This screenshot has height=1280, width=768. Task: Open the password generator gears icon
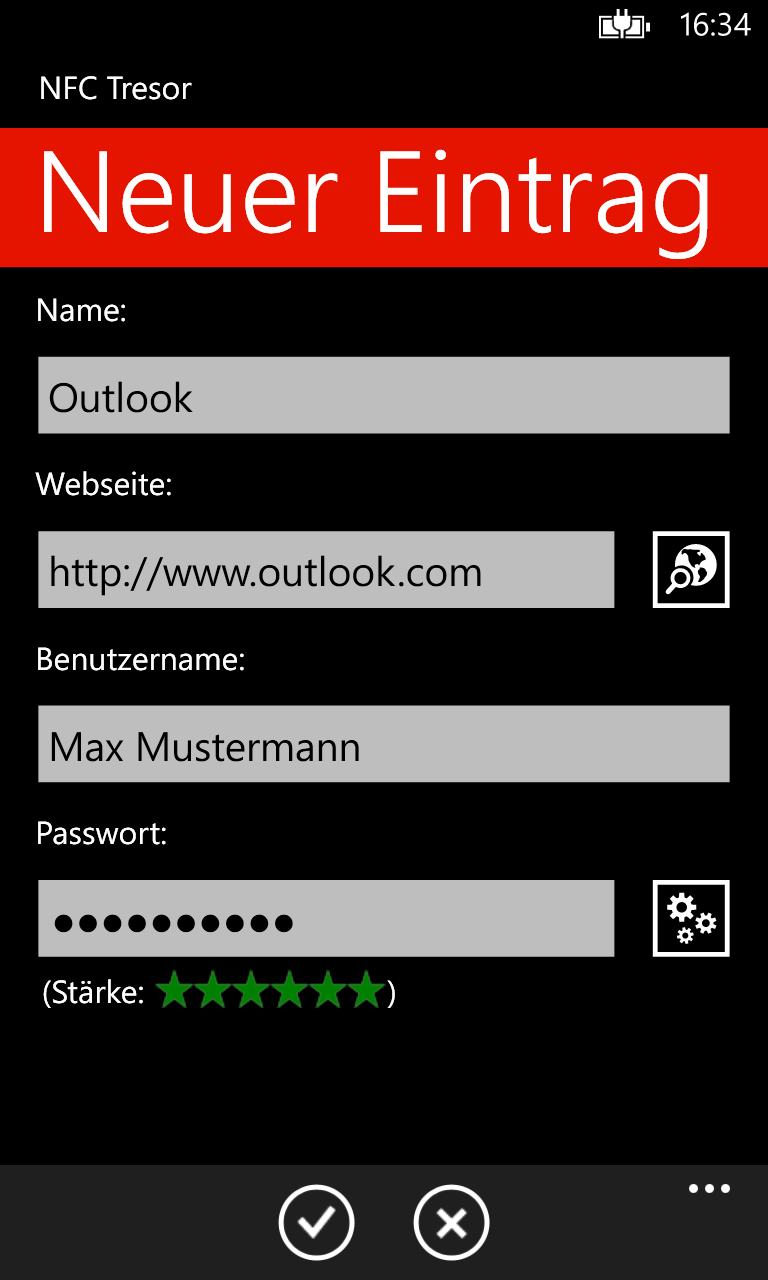click(691, 919)
